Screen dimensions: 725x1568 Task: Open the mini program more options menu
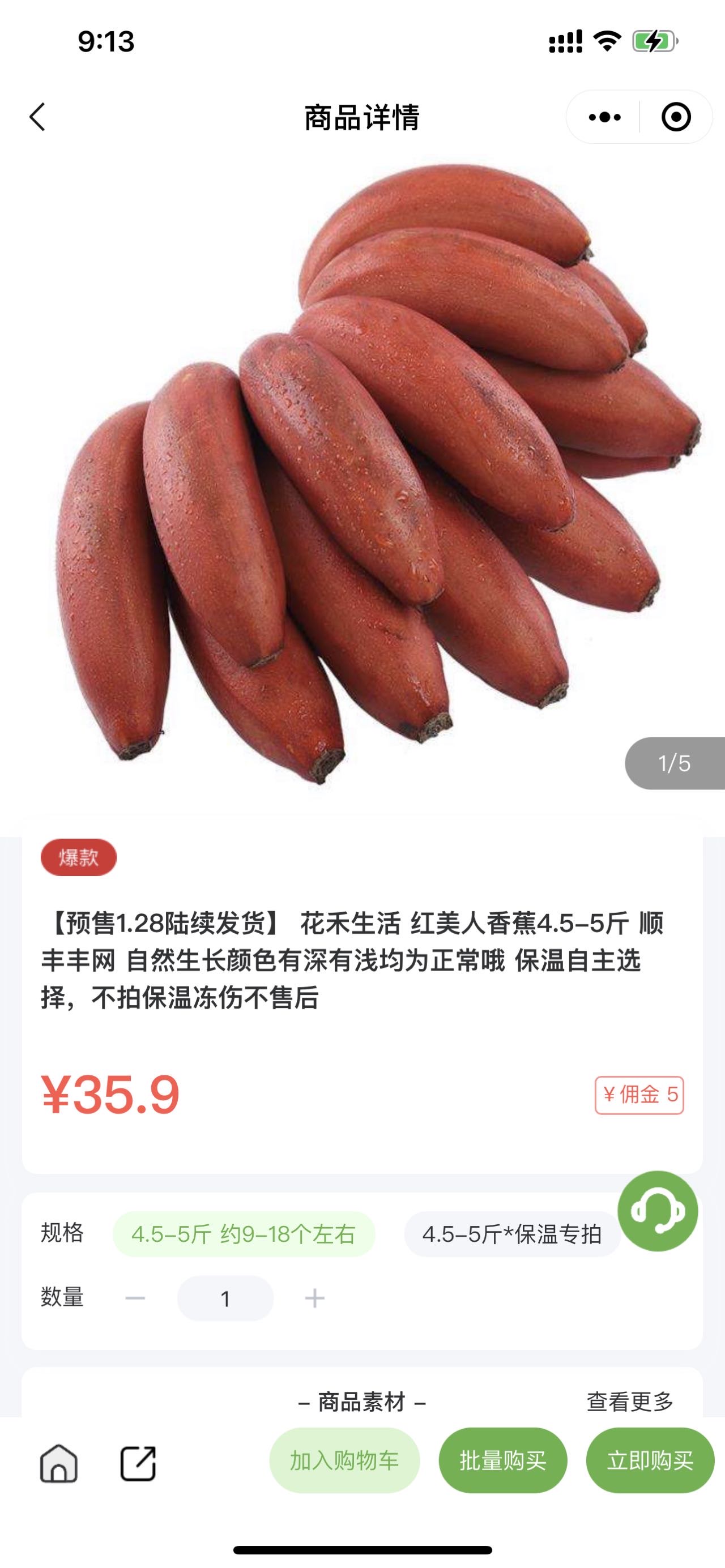[604, 117]
